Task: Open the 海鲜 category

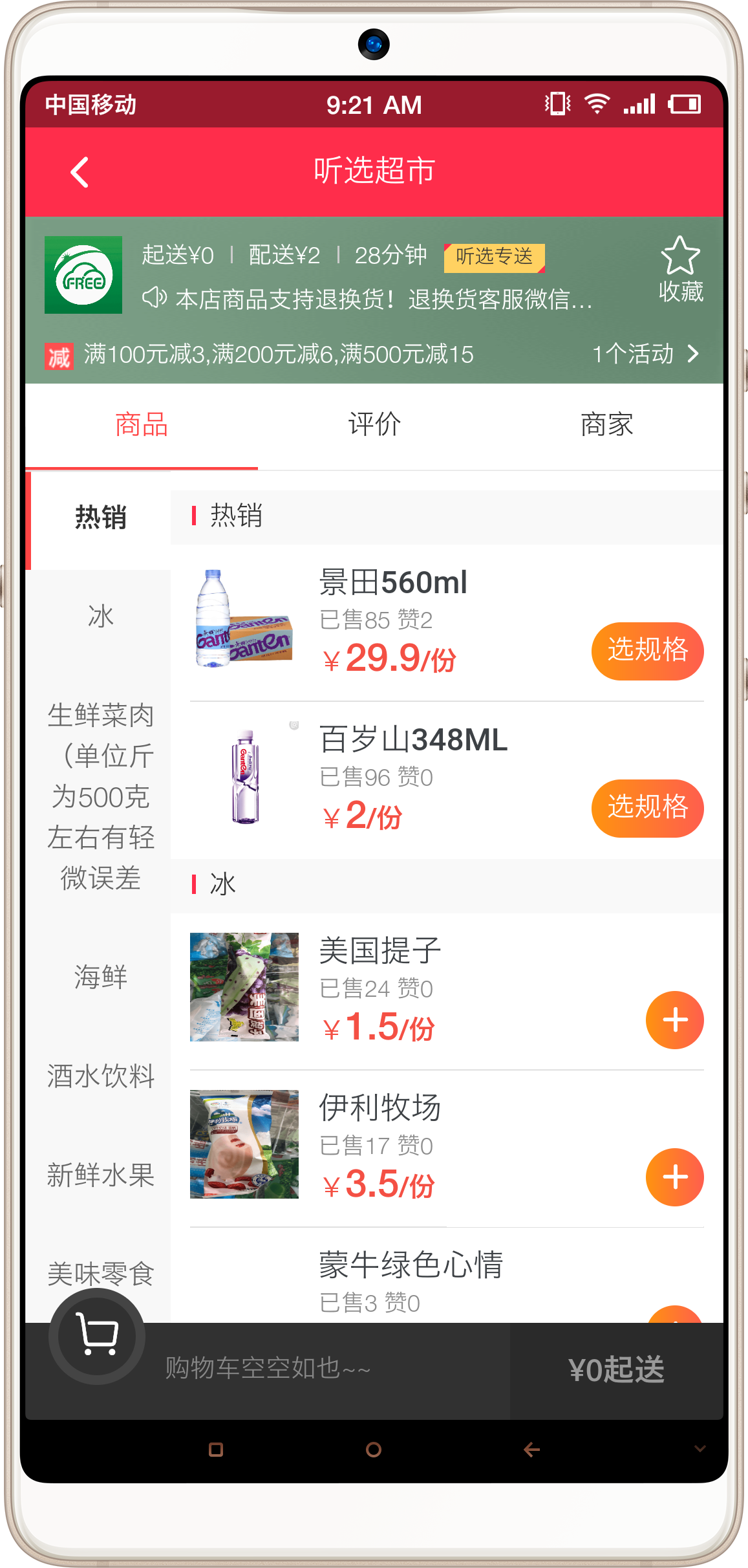Action: point(100,977)
